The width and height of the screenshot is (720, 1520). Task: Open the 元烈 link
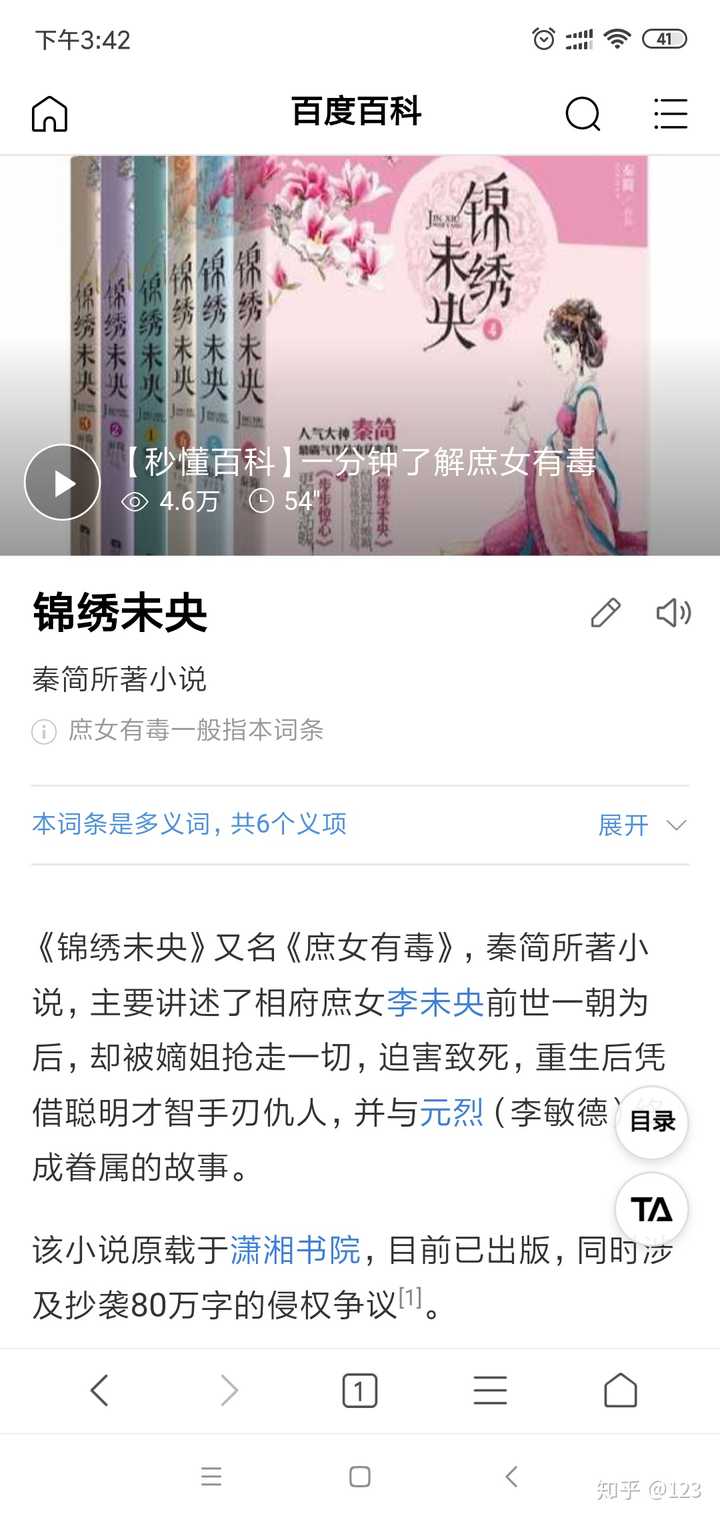click(x=451, y=1112)
